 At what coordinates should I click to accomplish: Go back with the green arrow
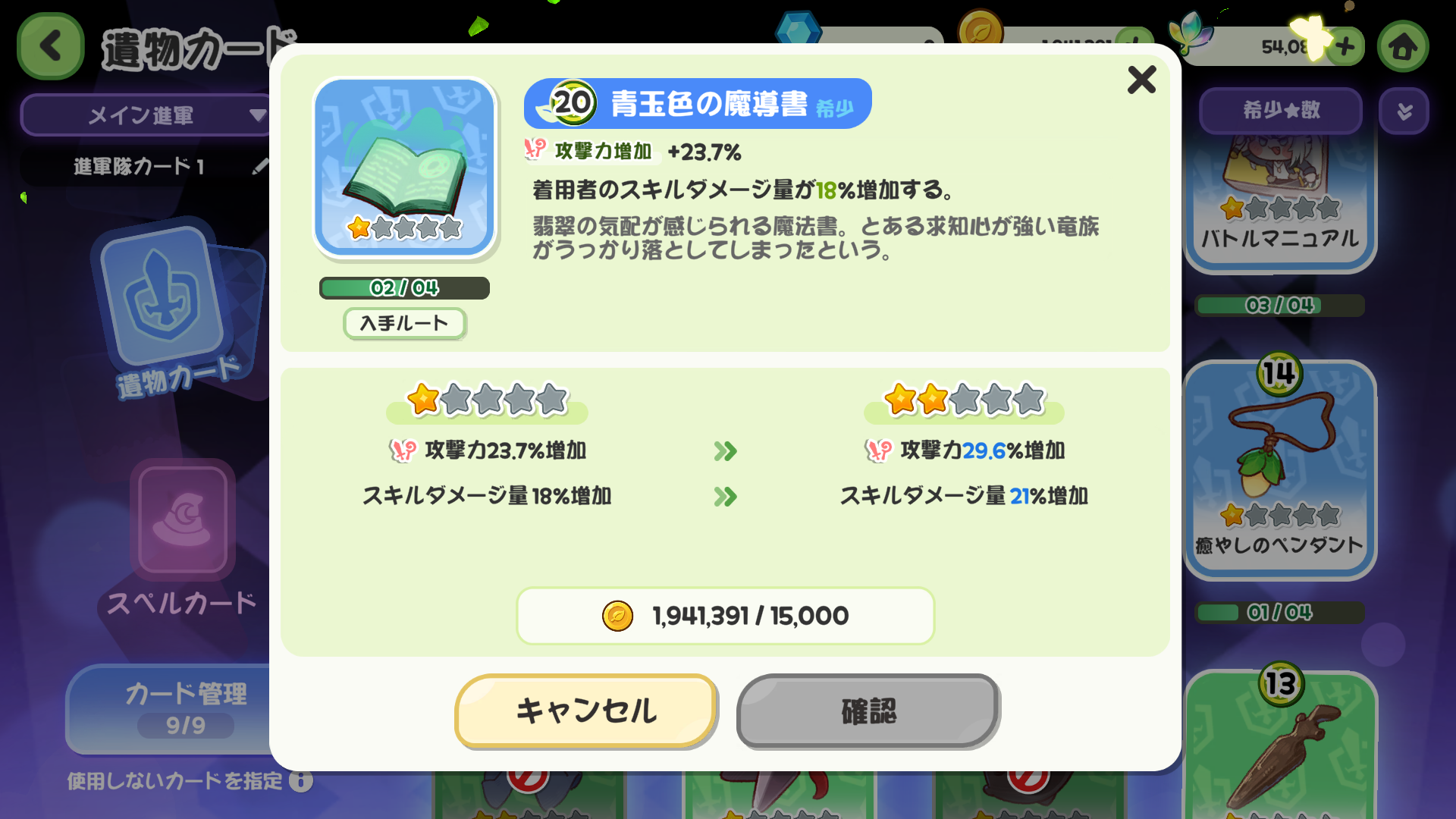point(50,46)
